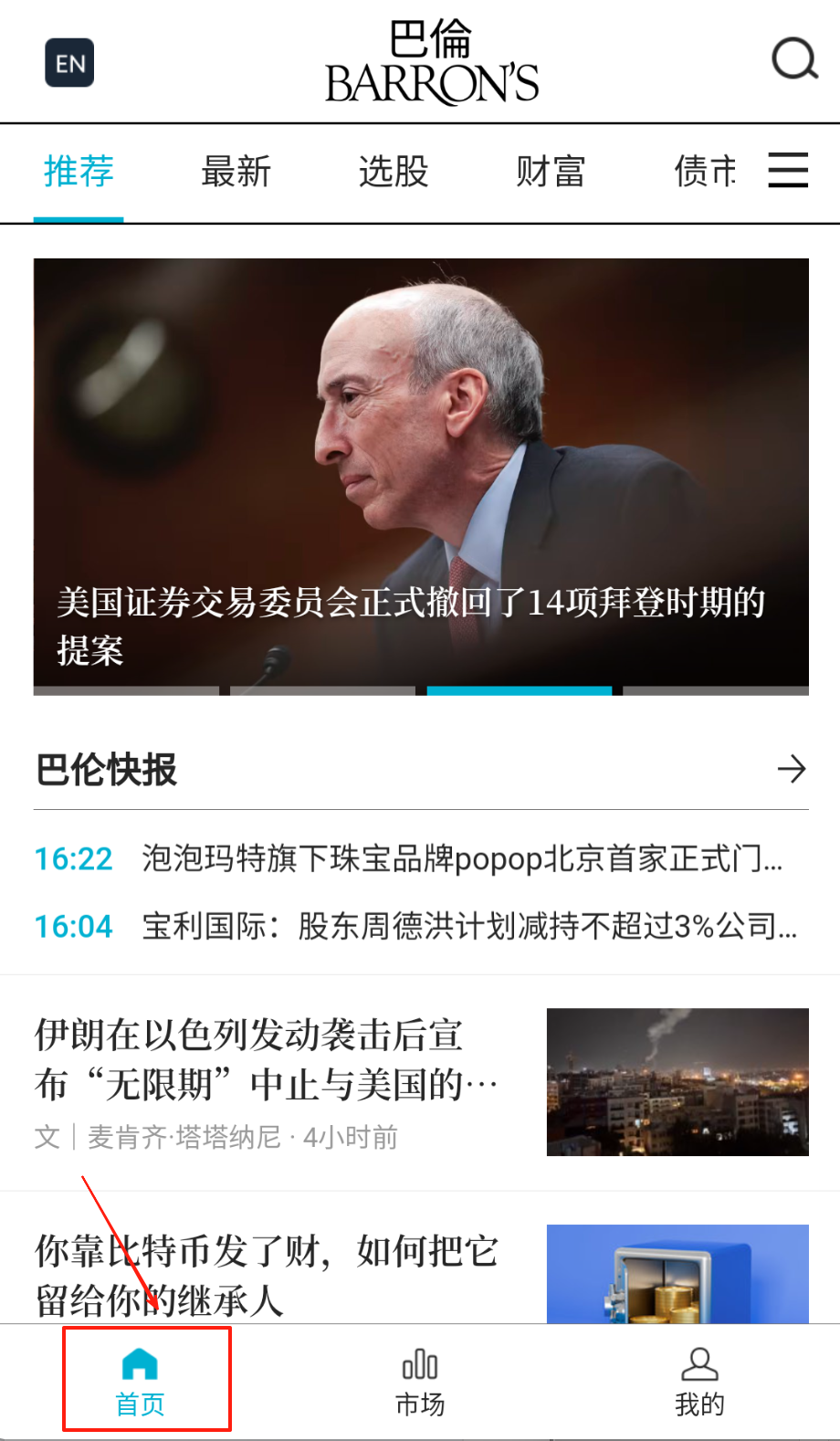Open the 巴伦快报 arrow for more
Image resolution: width=840 pixels, height=1441 pixels.
[792, 769]
